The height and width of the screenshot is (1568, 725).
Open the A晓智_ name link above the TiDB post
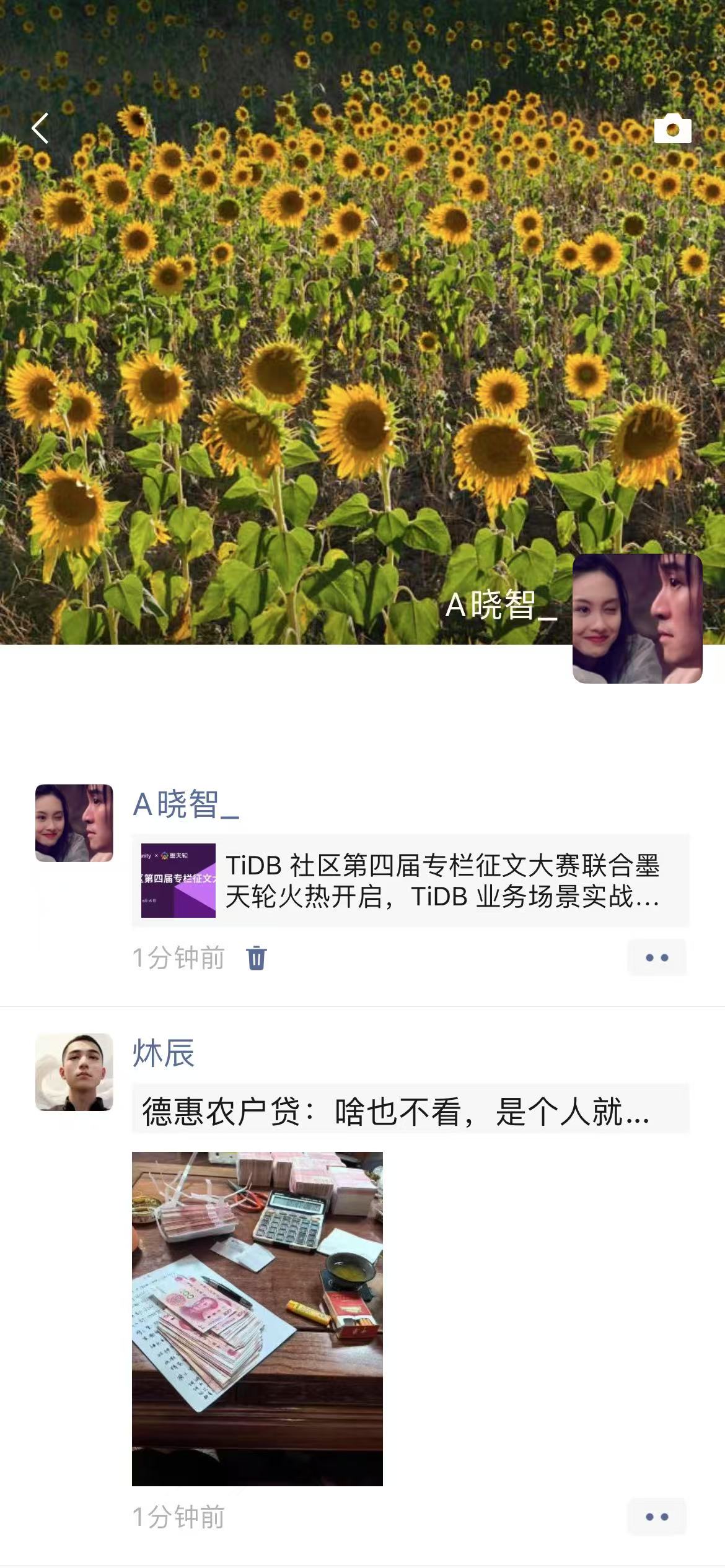pos(186,804)
